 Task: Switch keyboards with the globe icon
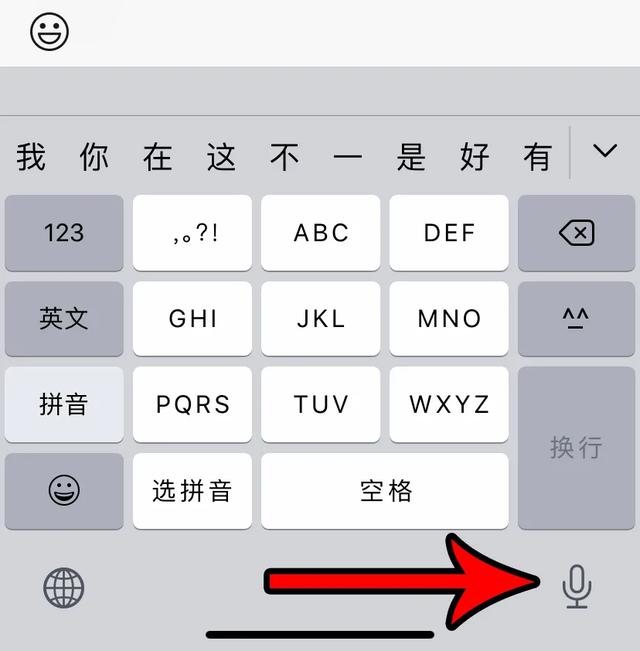[x=64, y=588]
